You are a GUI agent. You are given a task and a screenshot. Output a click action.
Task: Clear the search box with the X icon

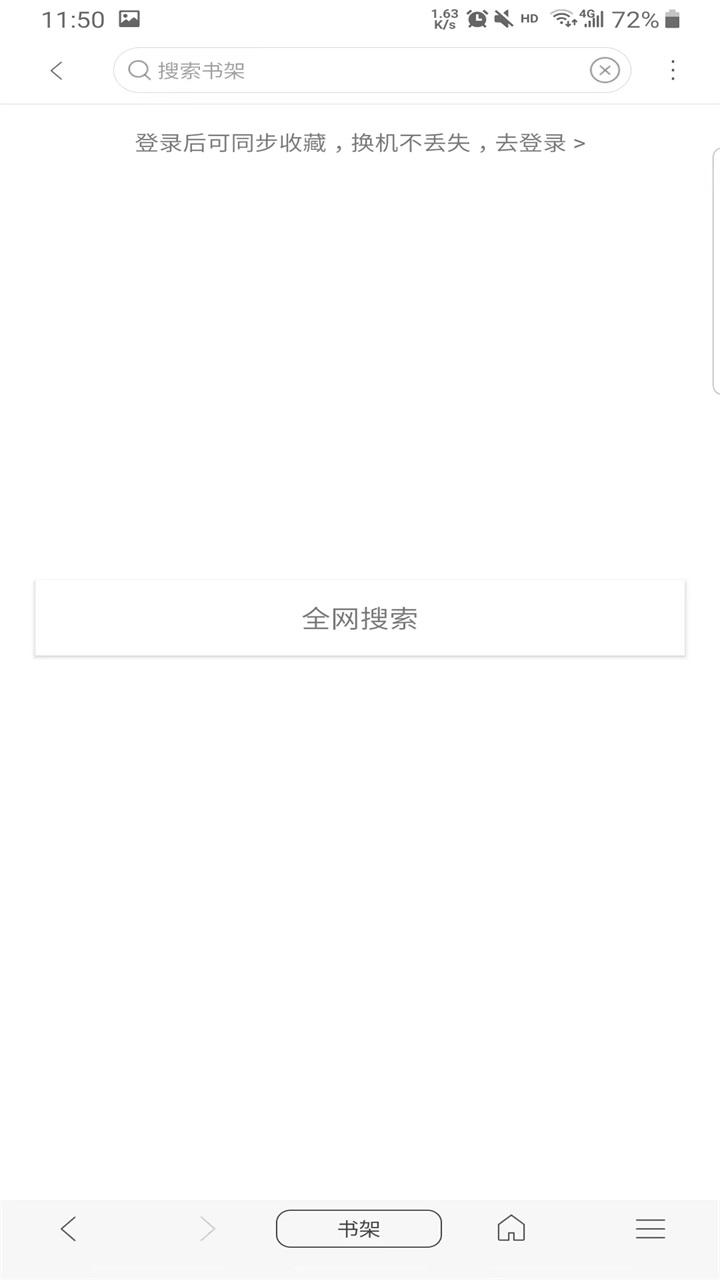pyautogui.click(x=604, y=70)
